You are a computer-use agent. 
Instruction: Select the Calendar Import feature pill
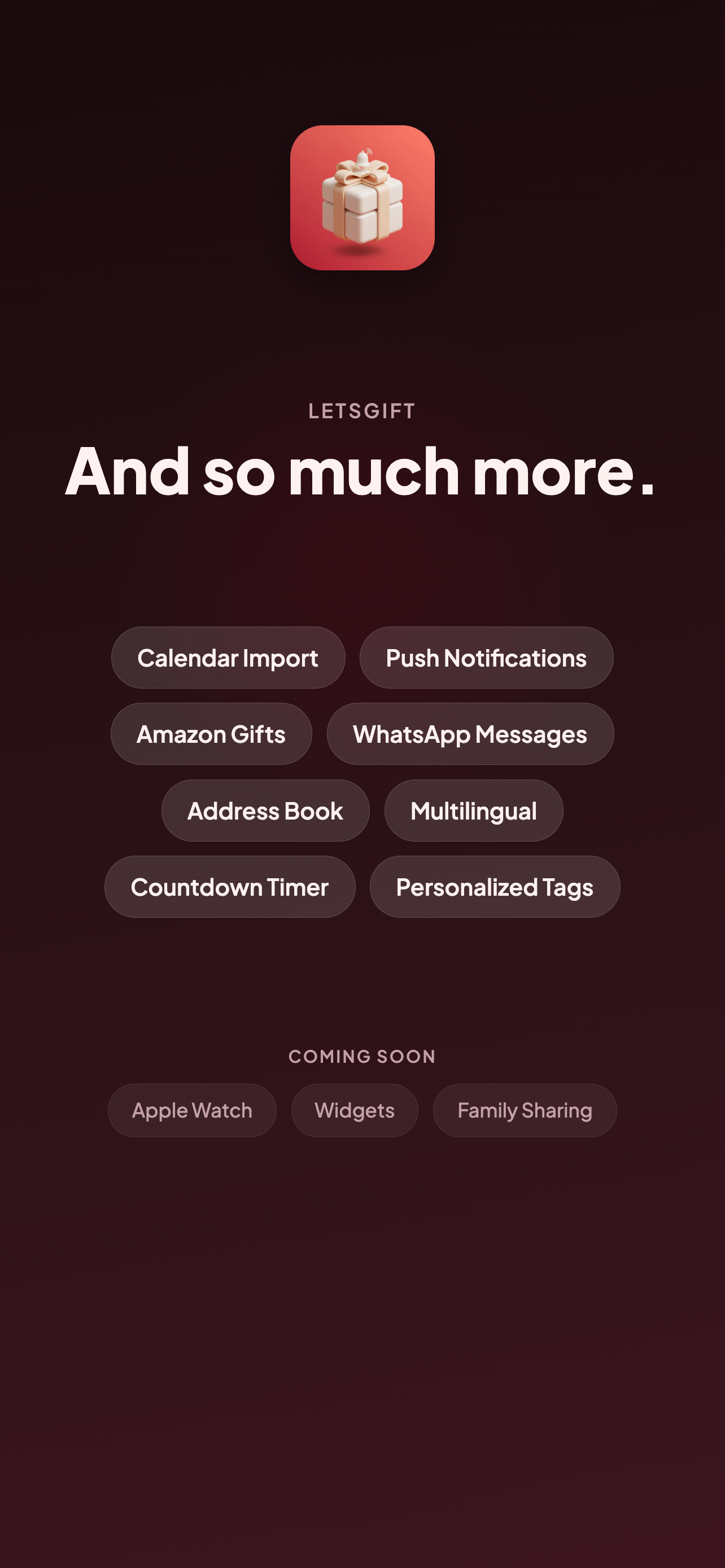(228, 658)
